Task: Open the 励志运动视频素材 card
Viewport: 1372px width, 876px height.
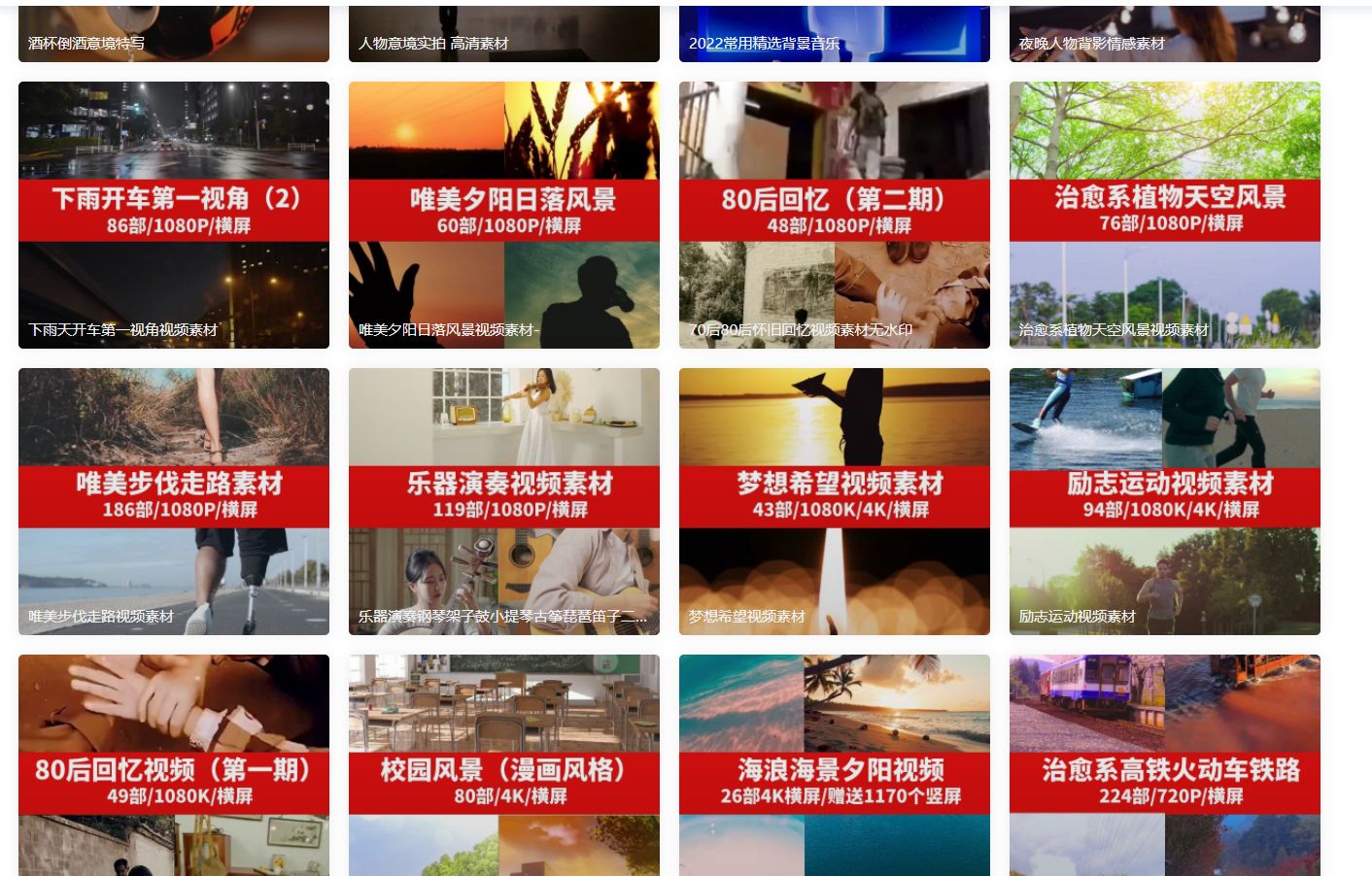Action: (x=1164, y=501)
